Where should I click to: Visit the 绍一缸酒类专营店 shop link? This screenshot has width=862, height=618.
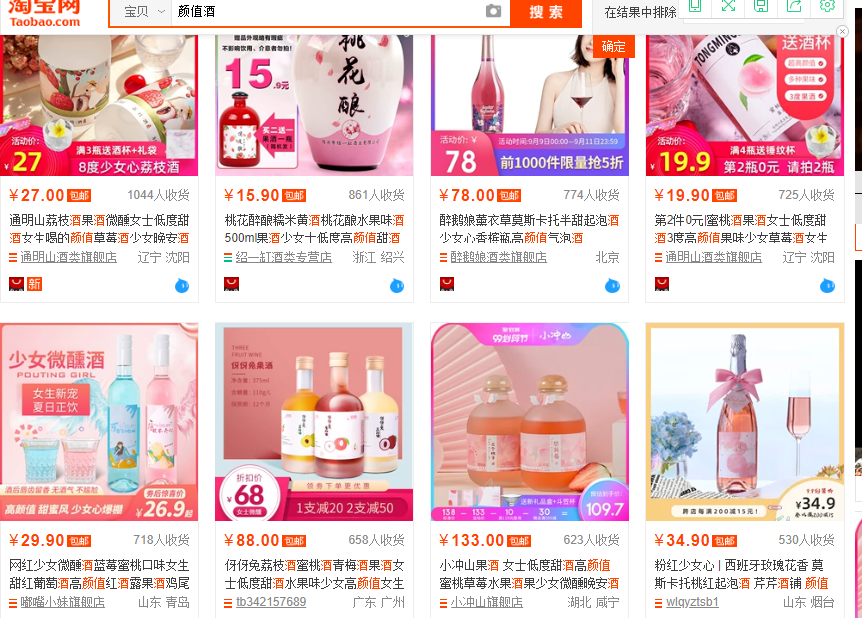[x=284, y=257]
